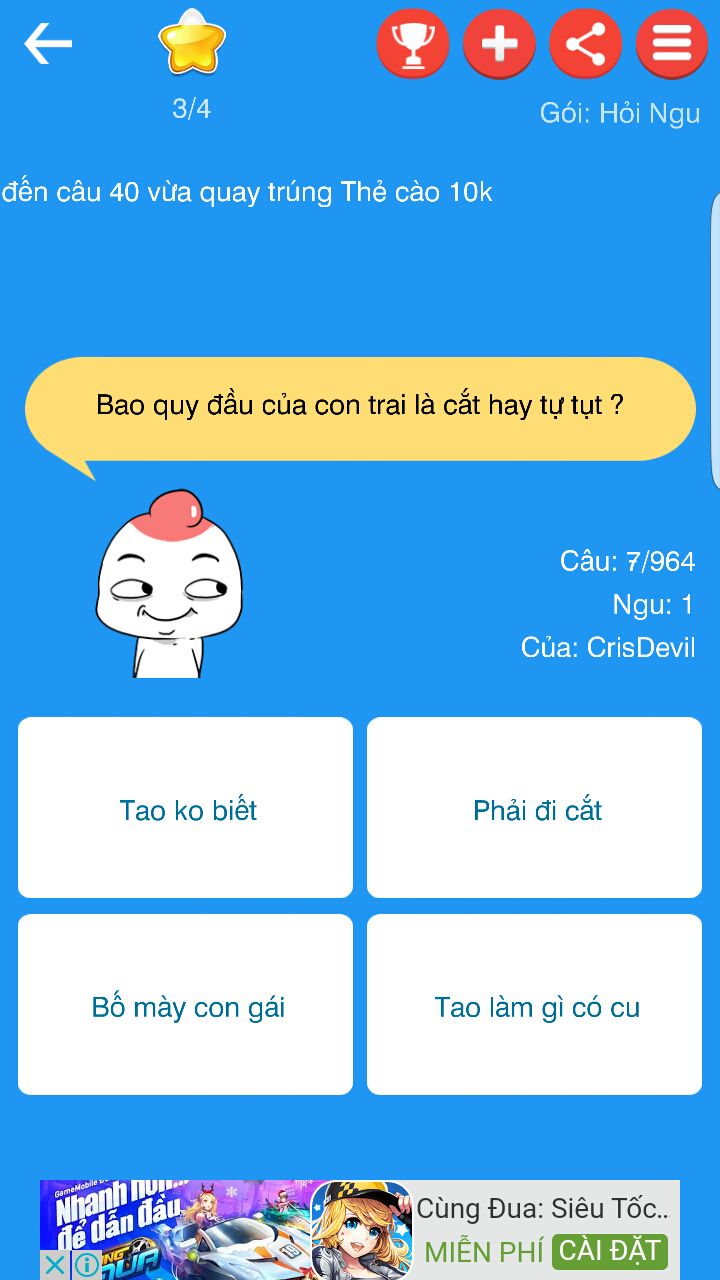The width and height of the screenshot is (720, 1280).
Task: Choose answer "Phải đi cắt"
Action: coord(535,808)
